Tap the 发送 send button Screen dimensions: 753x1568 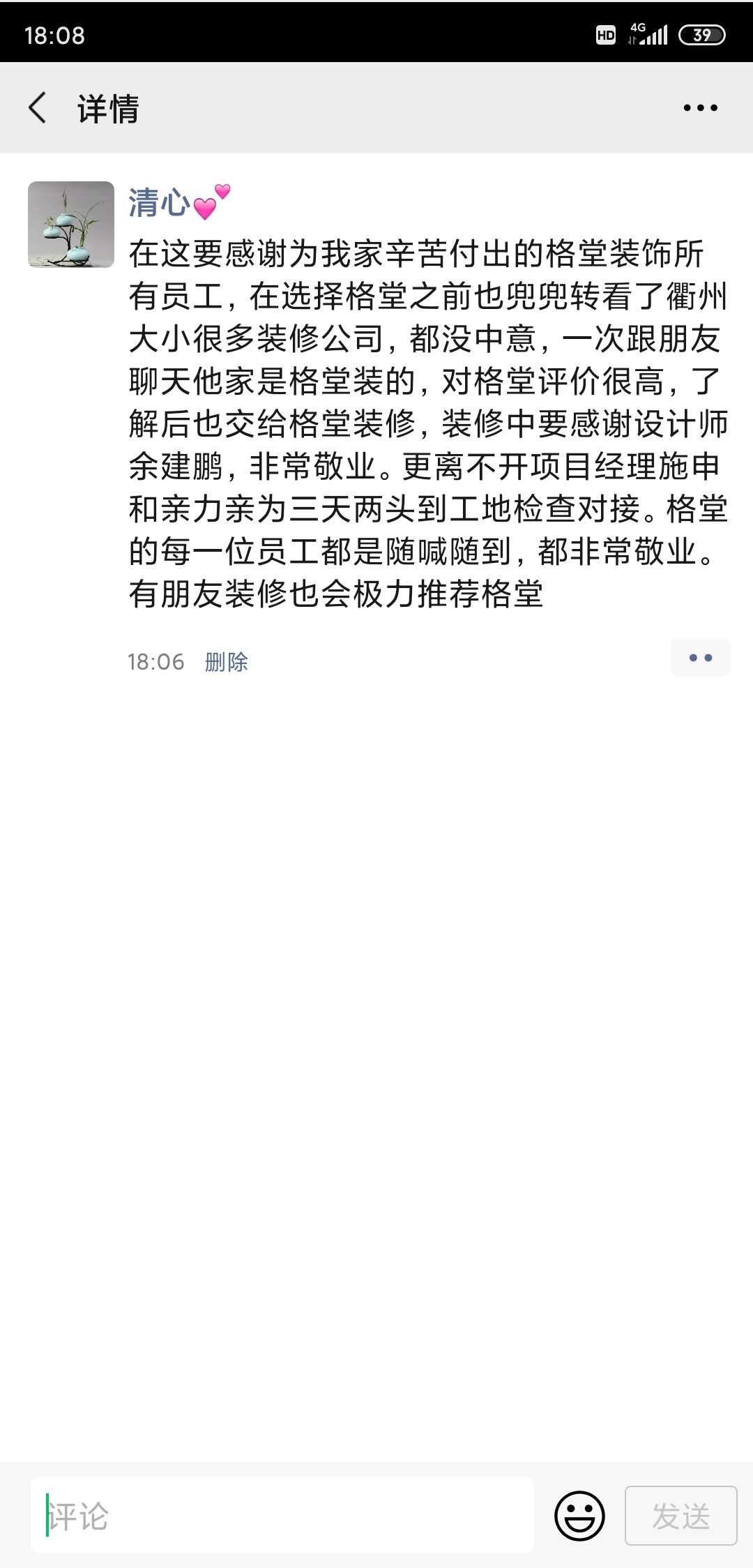point(680,1515)
